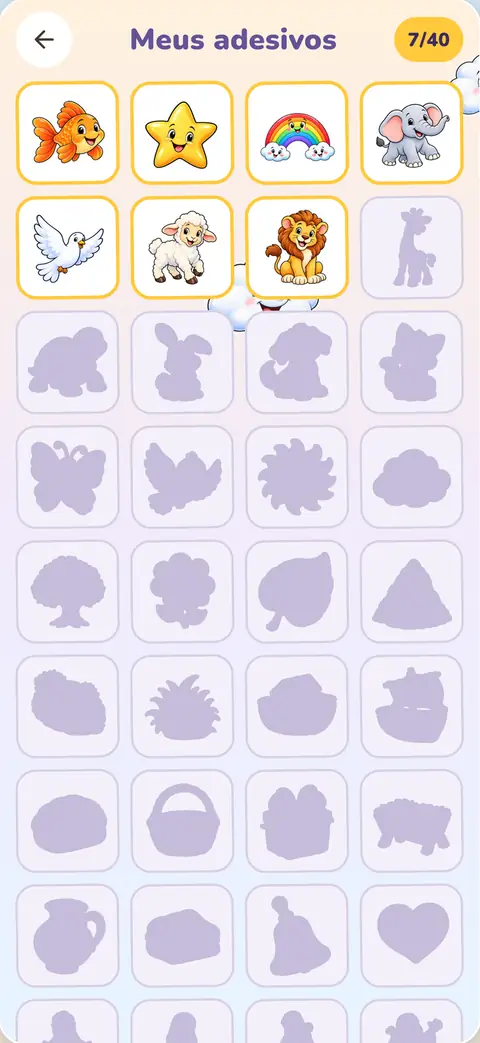Tap the locked basket silhouette sticker
480x1043 pixels.
182,821
